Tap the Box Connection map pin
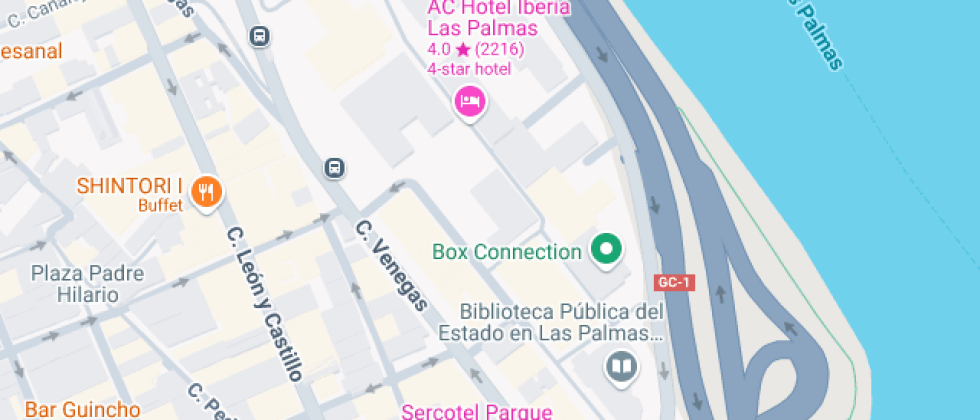The image size is (980, 420). (x=604, y=250)
